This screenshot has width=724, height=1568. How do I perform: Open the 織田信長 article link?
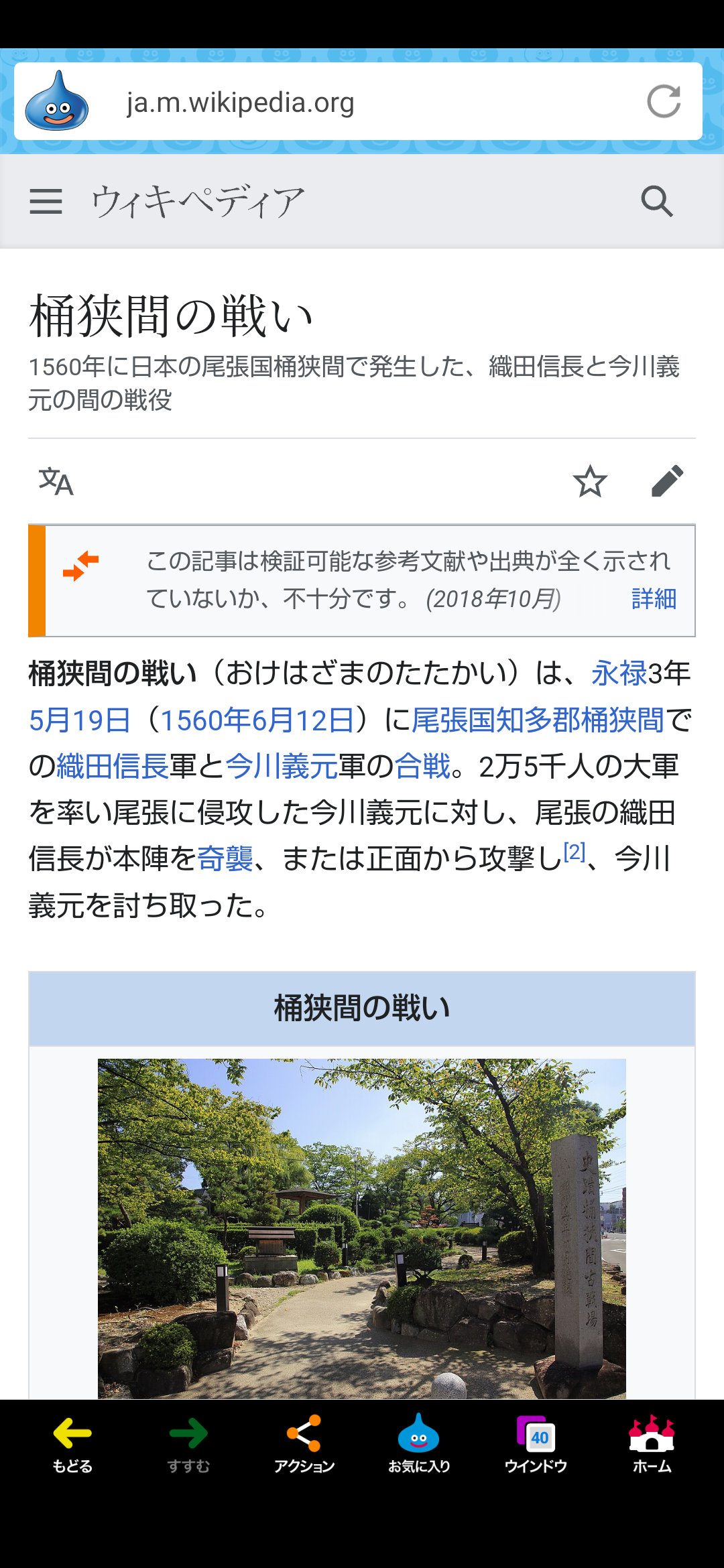coord(113,766)
